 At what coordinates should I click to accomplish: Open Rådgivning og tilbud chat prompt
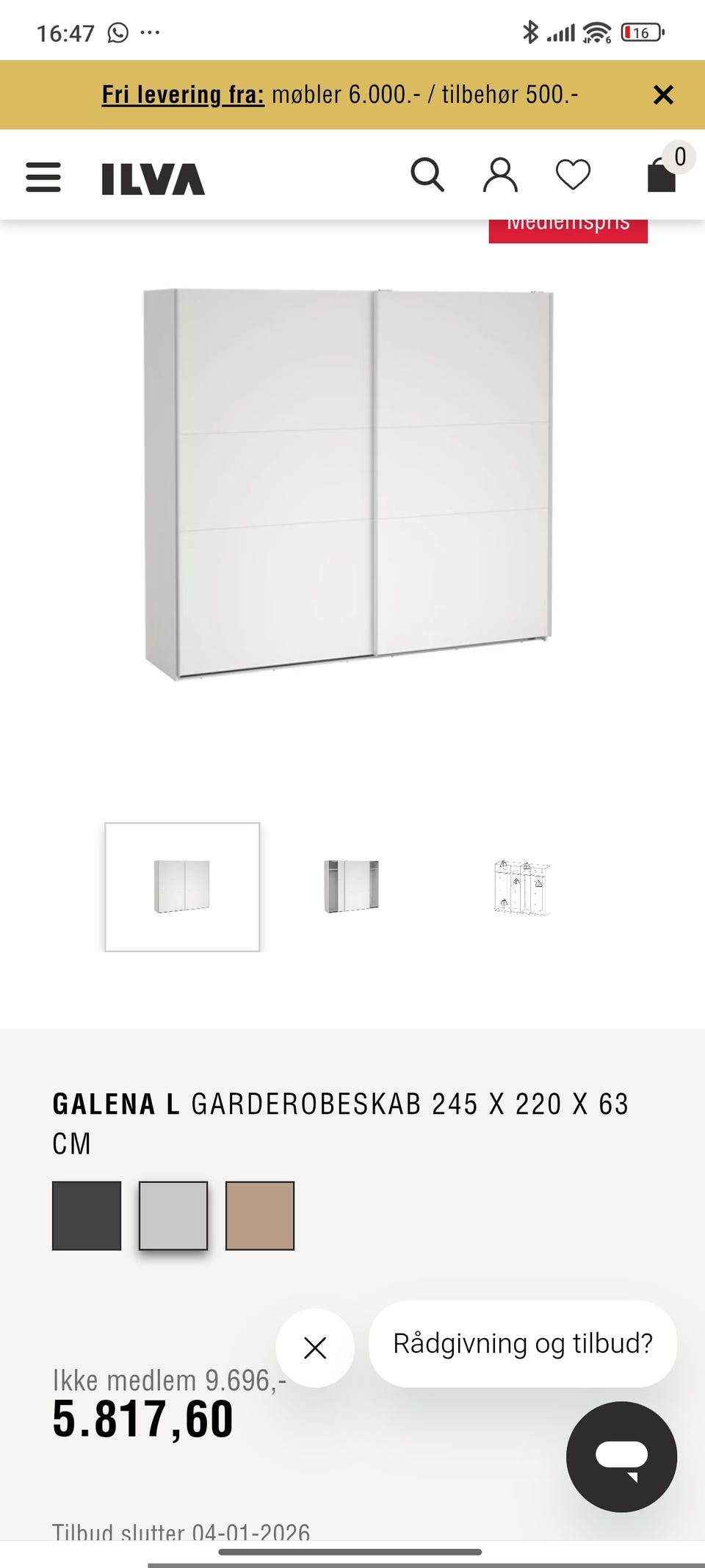[522, 1345]
